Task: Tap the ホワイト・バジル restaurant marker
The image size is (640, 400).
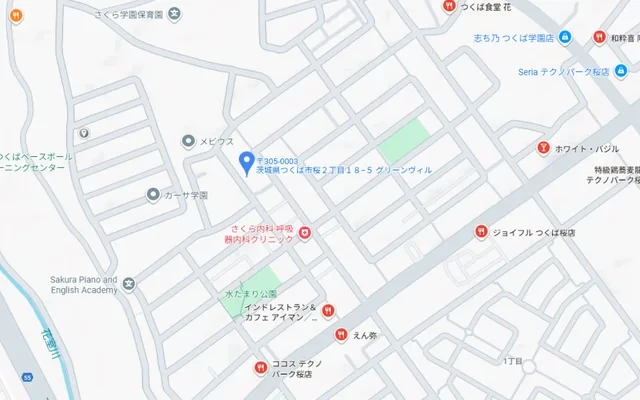Action: click(543, 148)
